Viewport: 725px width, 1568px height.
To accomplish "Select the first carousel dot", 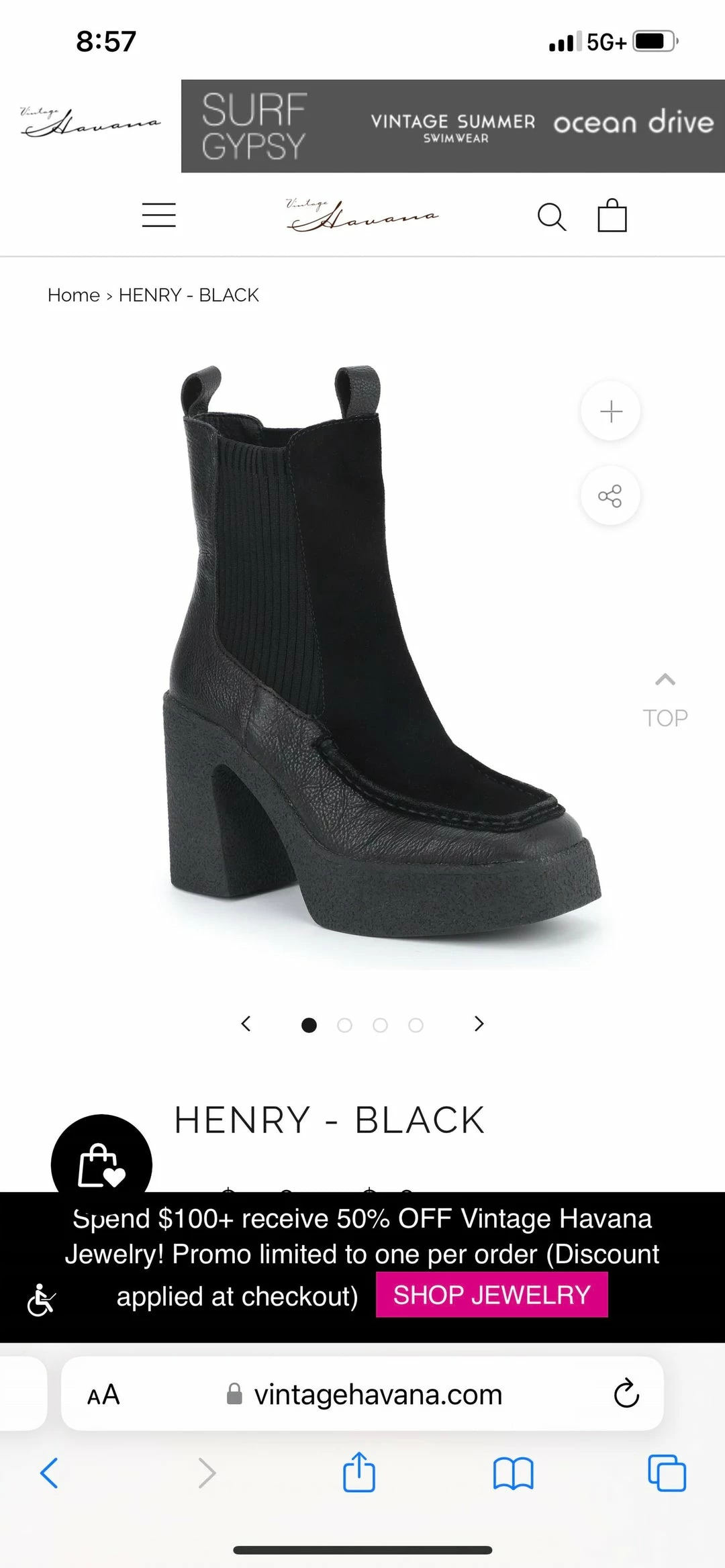I will (309, 1025).
